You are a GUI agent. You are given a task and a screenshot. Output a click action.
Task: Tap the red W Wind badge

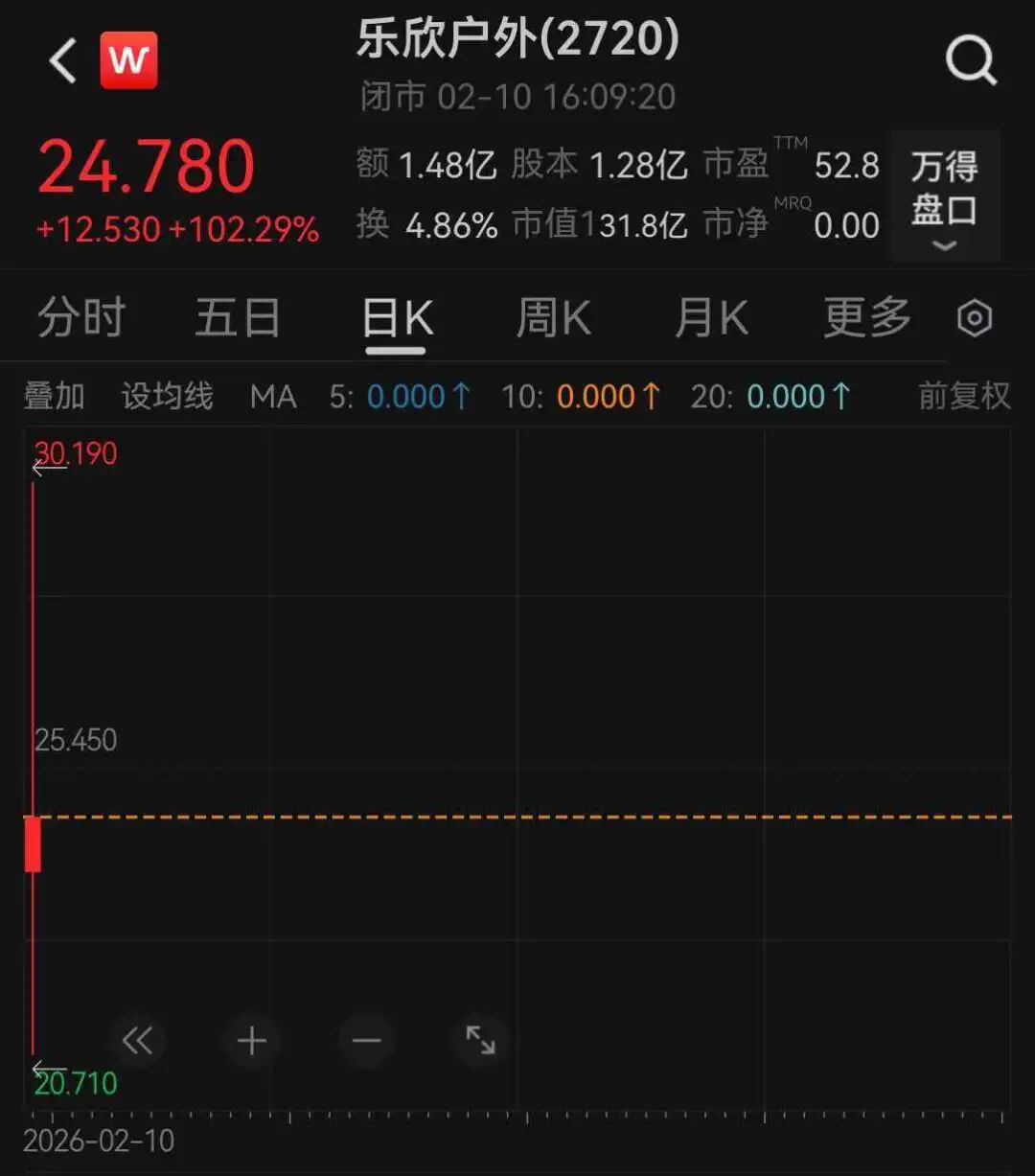pyautogui.click(x=128, y=60)
